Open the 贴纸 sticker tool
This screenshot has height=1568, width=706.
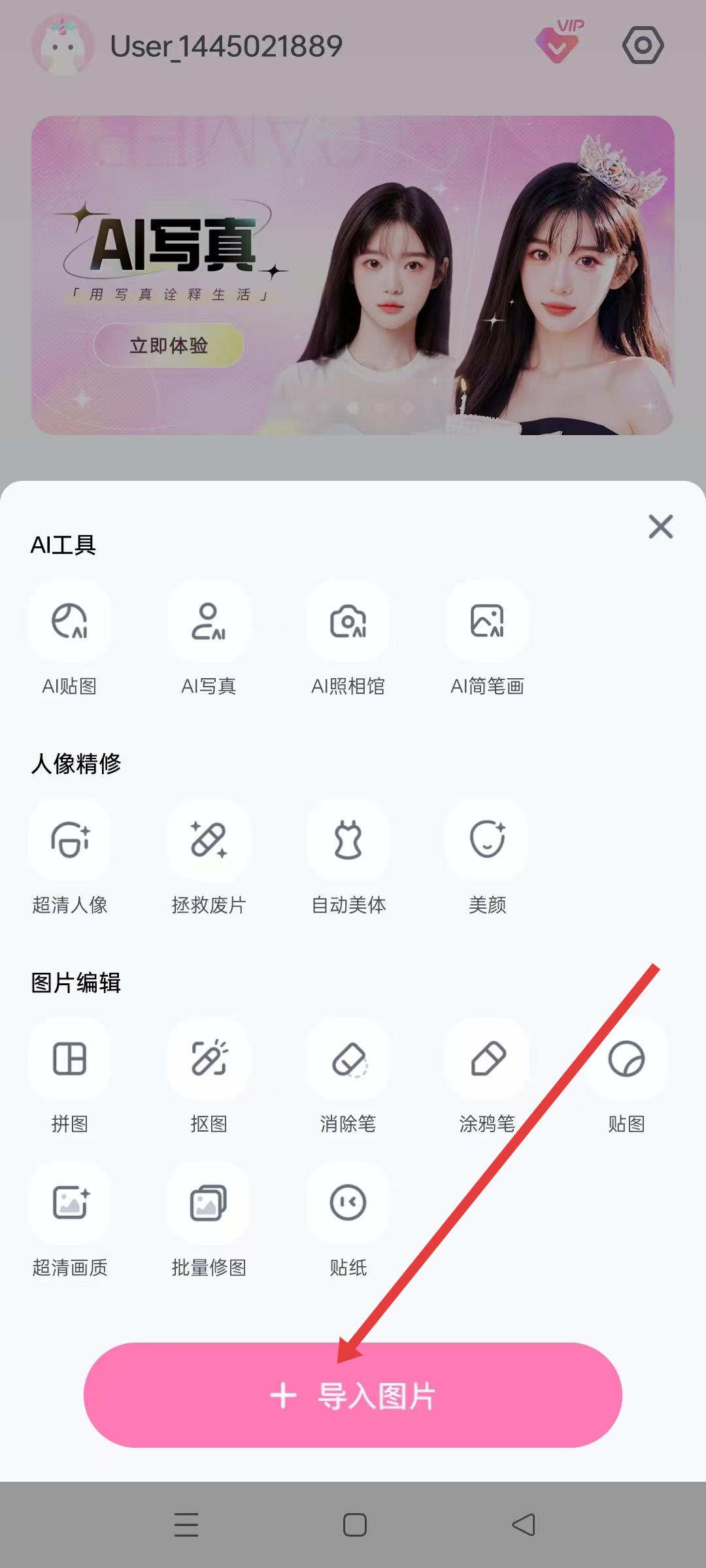tap(348, 1202)
